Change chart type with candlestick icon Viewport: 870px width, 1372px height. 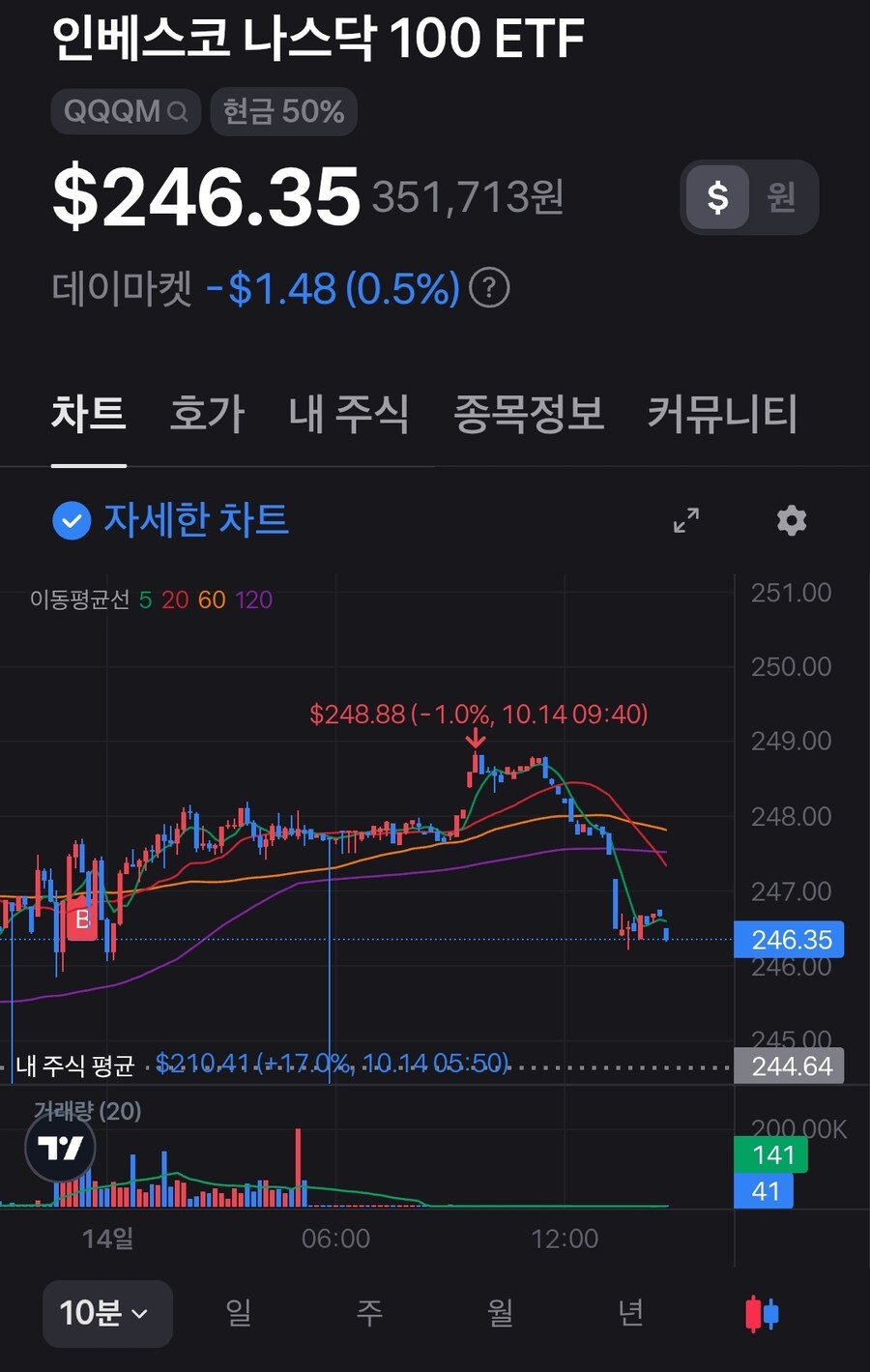pyautogui.click(x=762, y=1313)
